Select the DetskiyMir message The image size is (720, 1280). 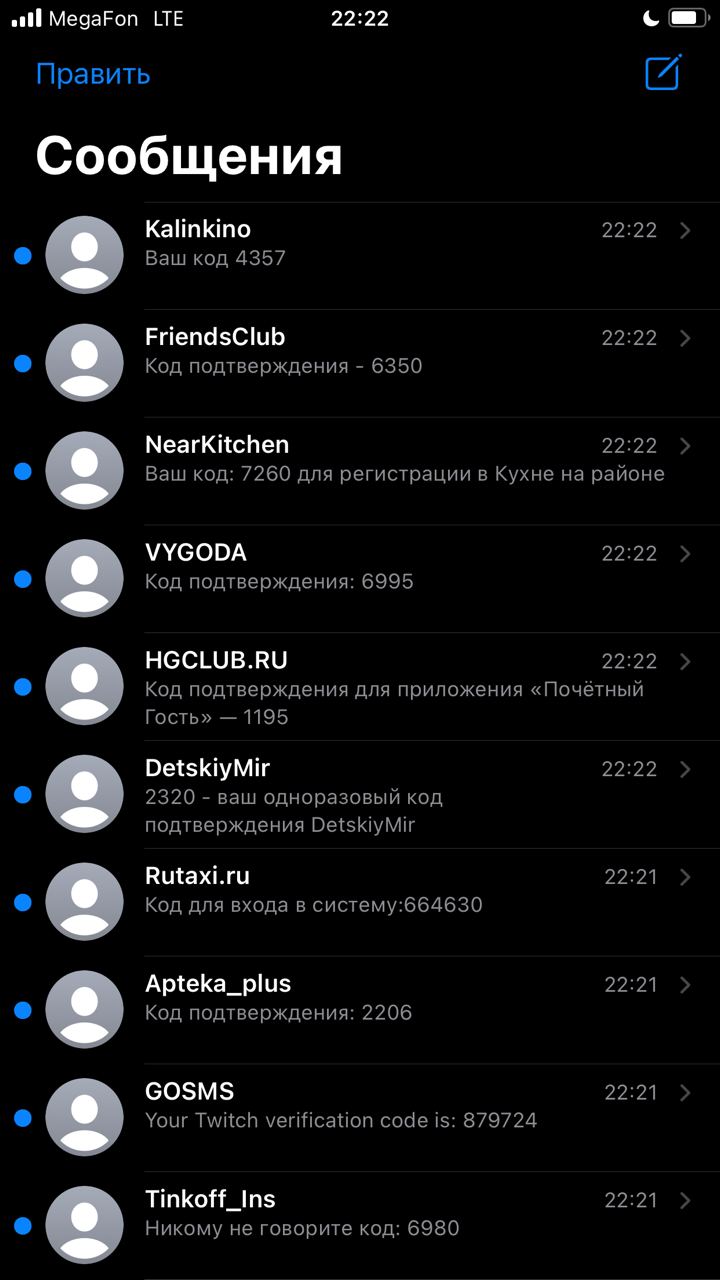click(x=360, y=795)
